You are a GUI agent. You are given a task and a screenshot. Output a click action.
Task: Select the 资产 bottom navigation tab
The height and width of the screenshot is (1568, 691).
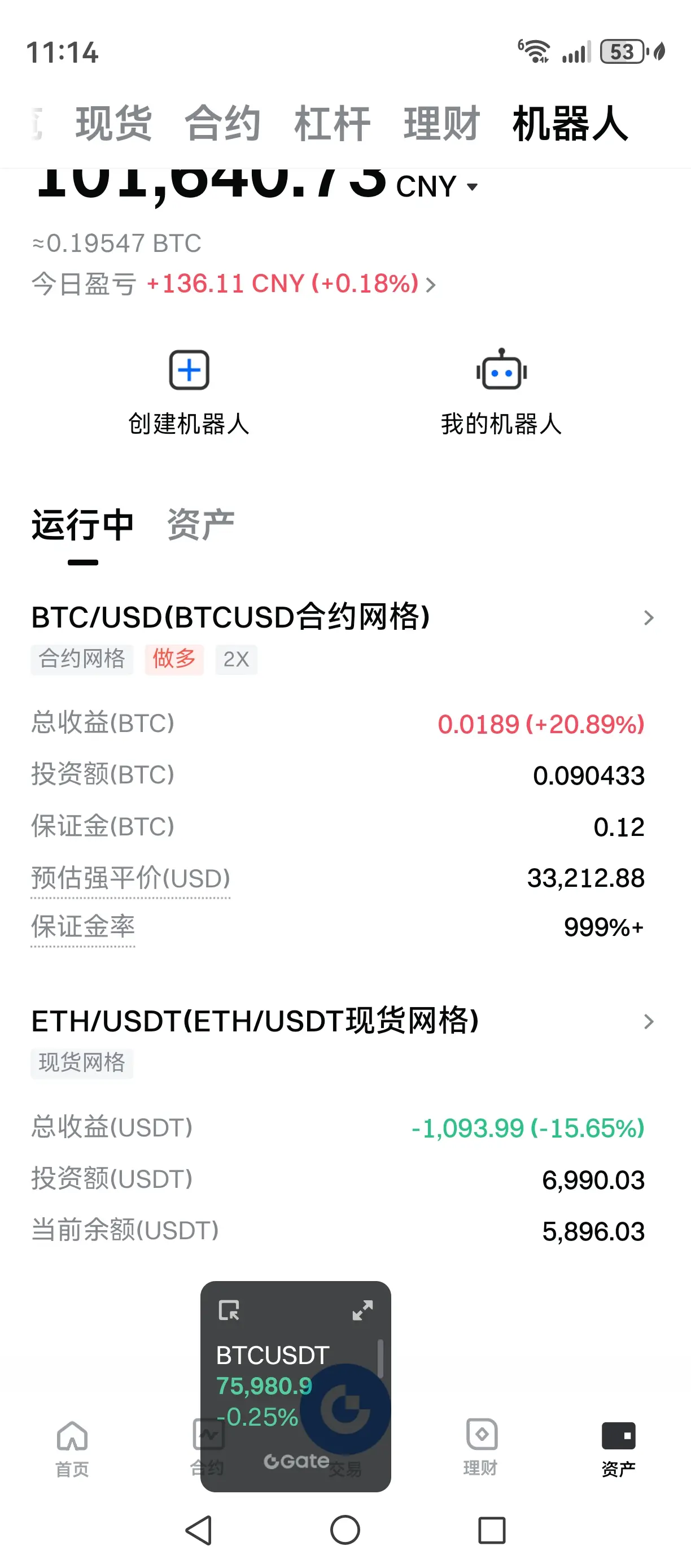click(618, 1449)
